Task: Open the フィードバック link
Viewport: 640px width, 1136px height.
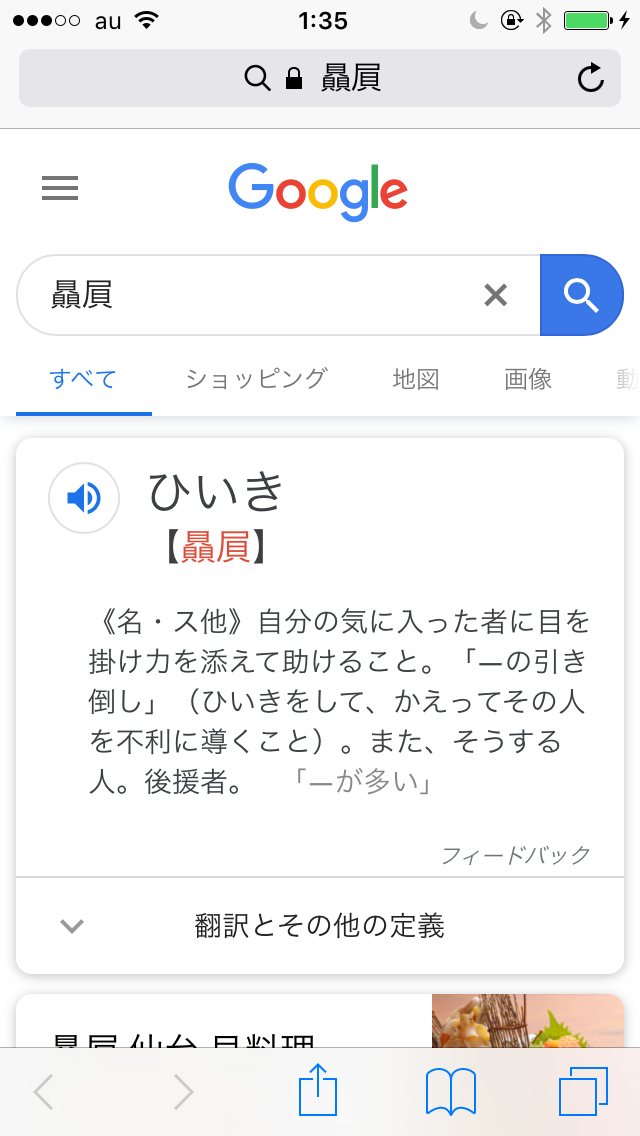Action: click(516, 855)
